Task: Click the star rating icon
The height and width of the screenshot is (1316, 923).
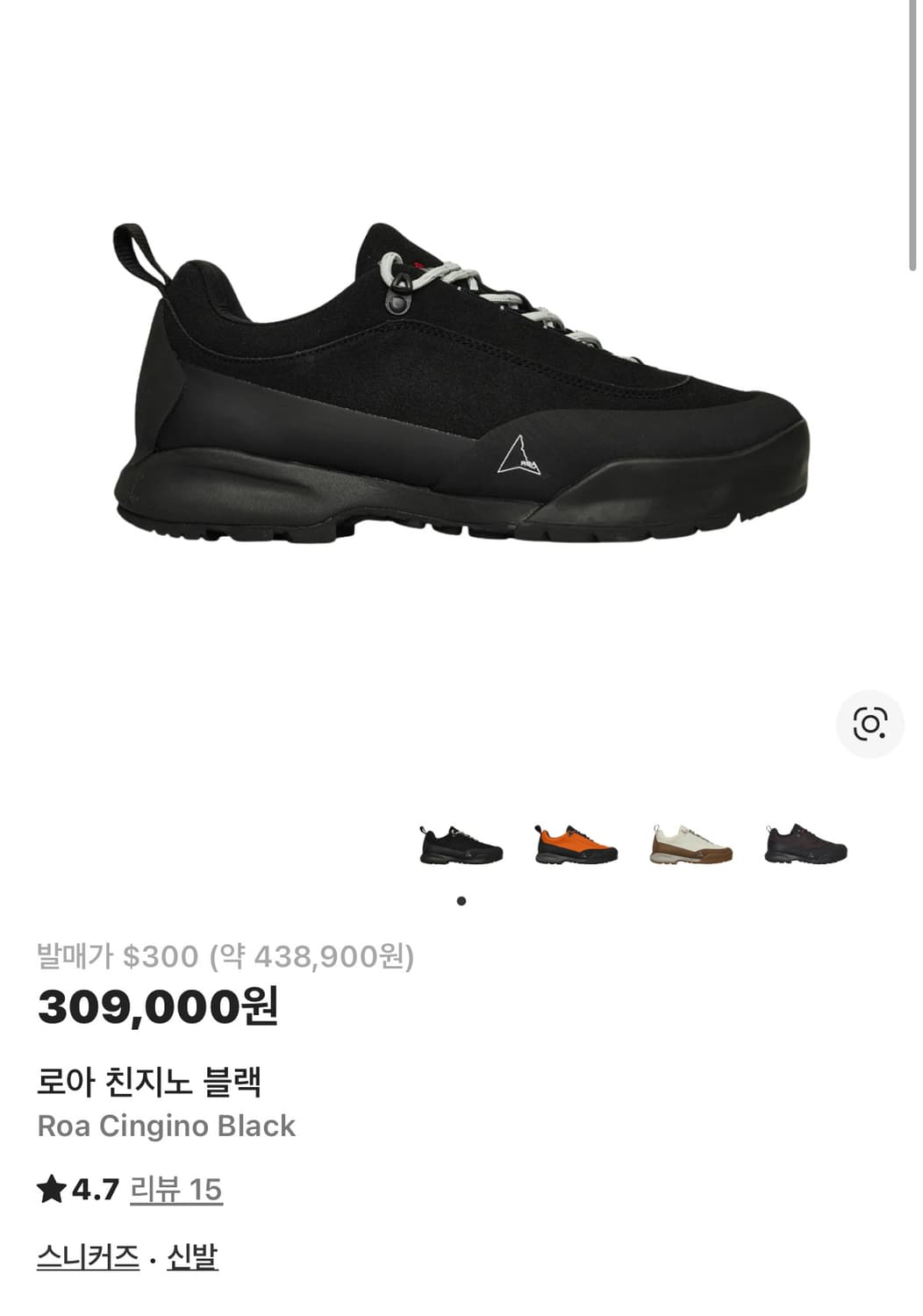Action: 52,1191
